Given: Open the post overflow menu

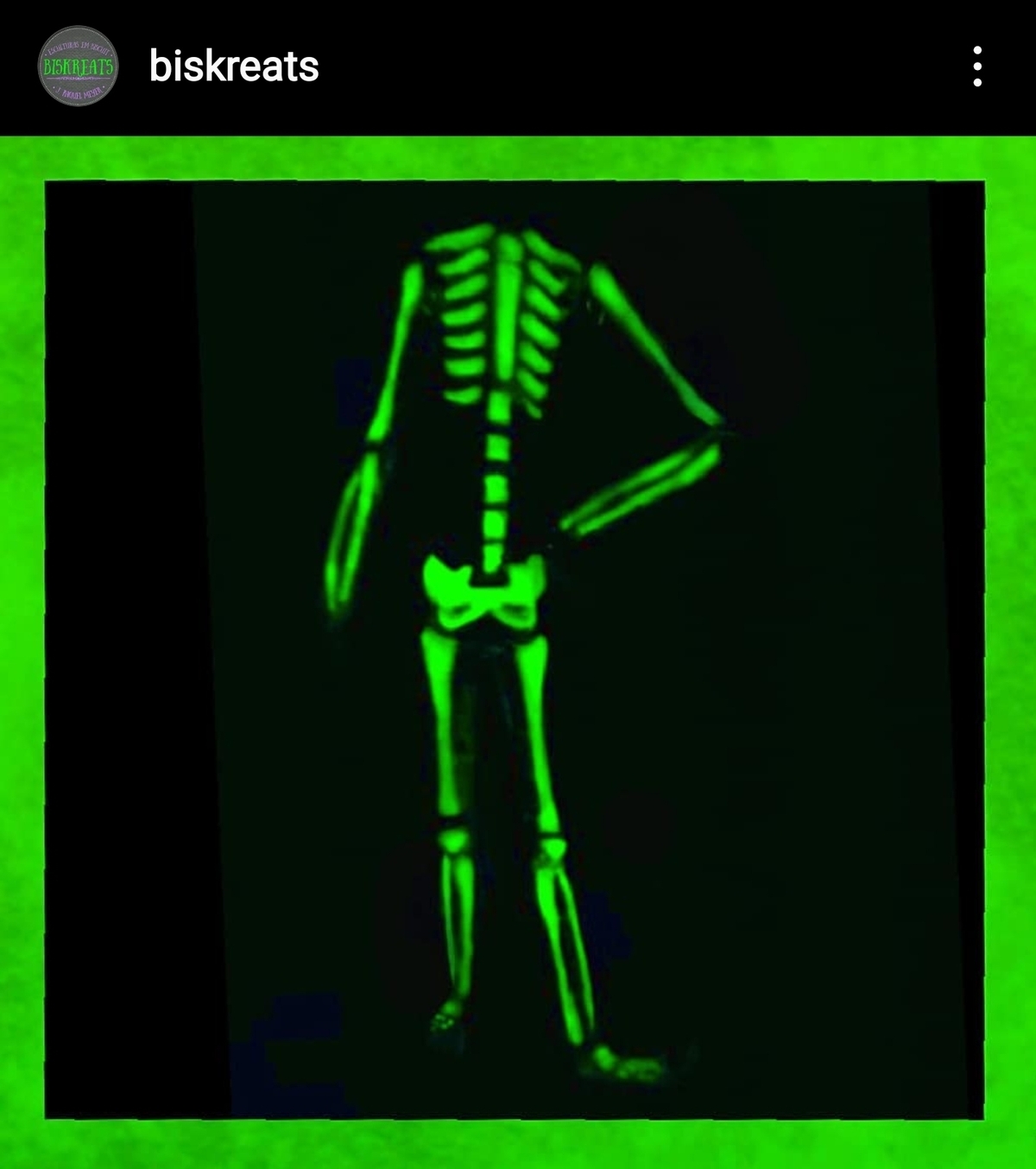Looking at the screenshot, I should 976,66.
